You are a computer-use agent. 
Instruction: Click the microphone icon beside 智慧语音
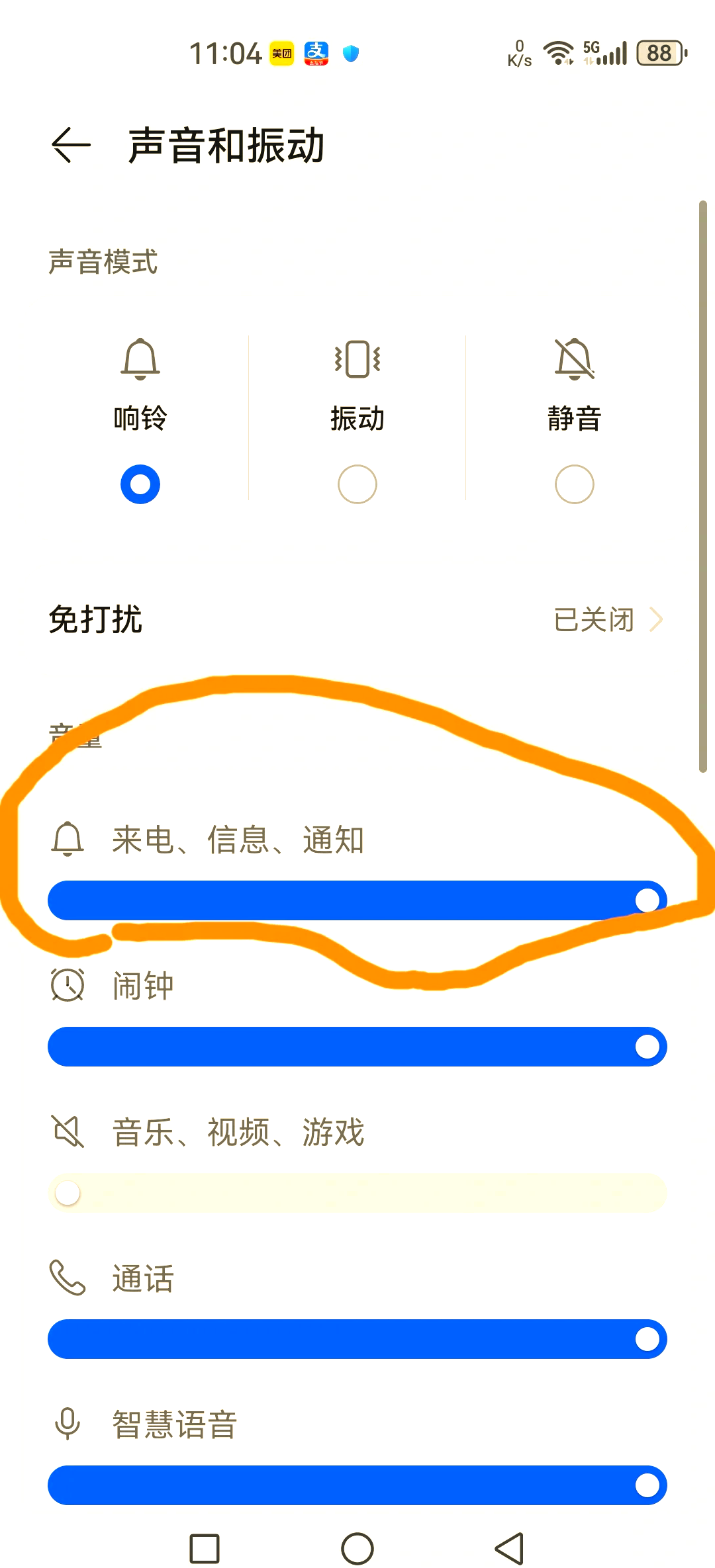point(67,1424)
